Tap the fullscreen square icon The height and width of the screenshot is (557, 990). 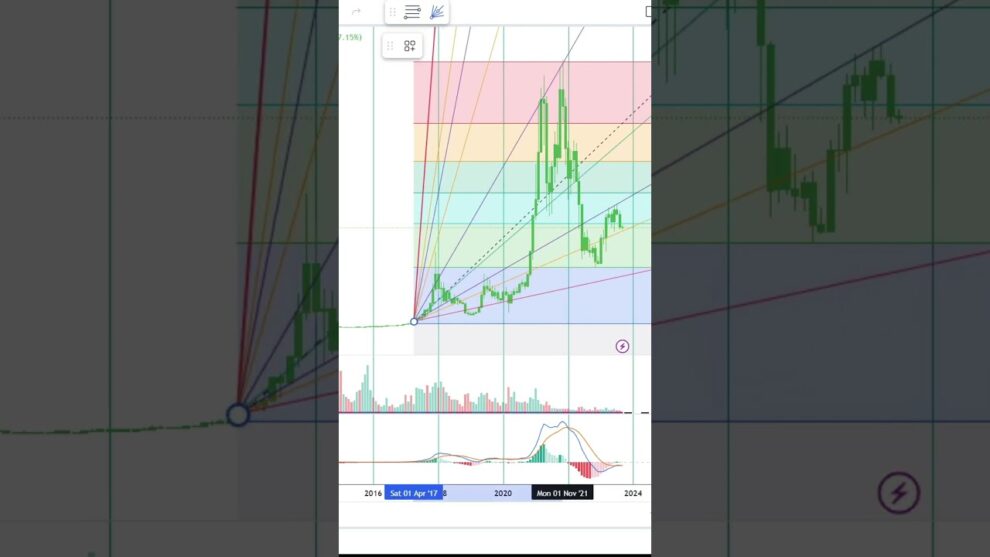[x=649, y=12]
